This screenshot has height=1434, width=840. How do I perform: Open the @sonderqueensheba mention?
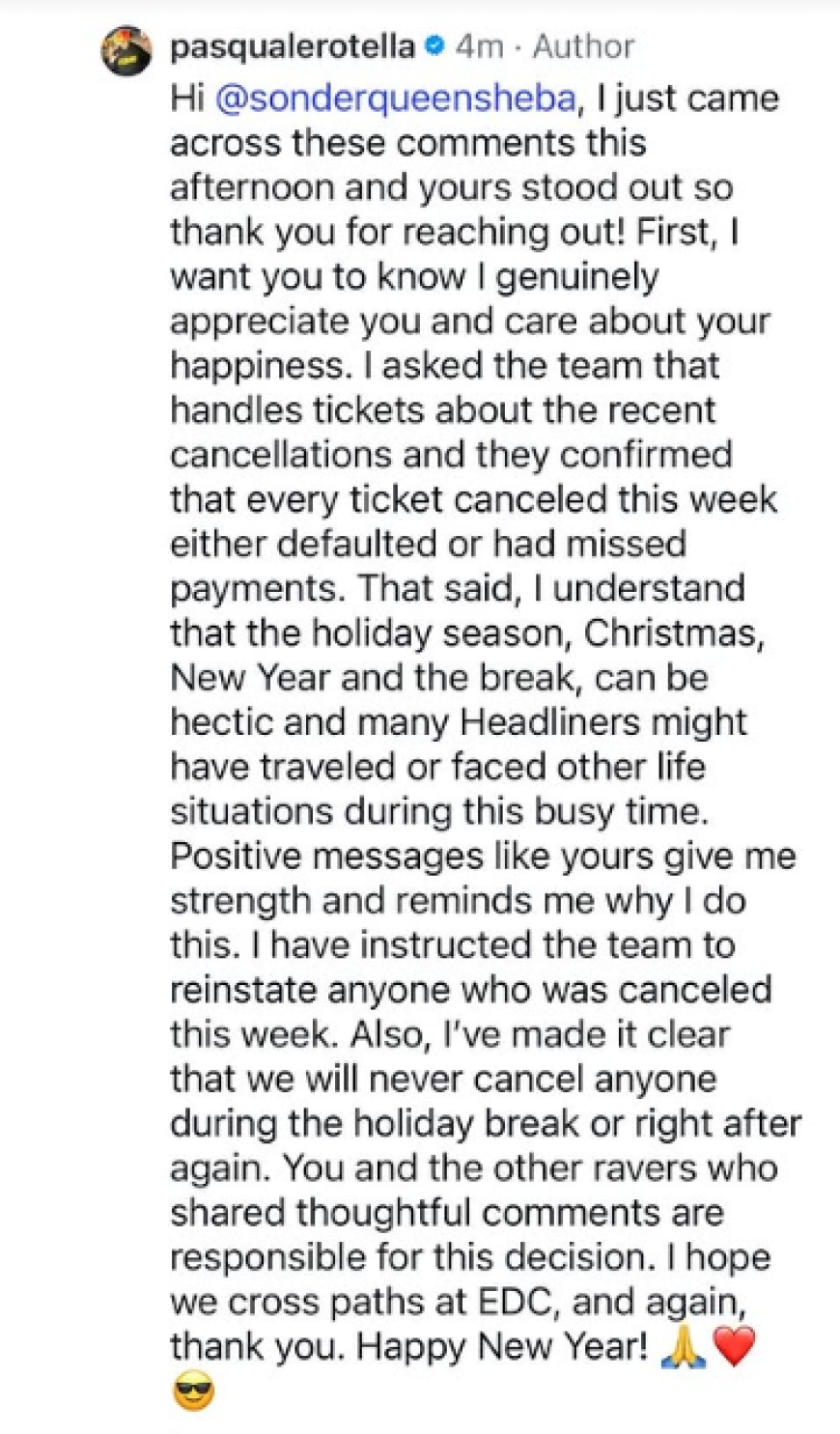[397, 98]
